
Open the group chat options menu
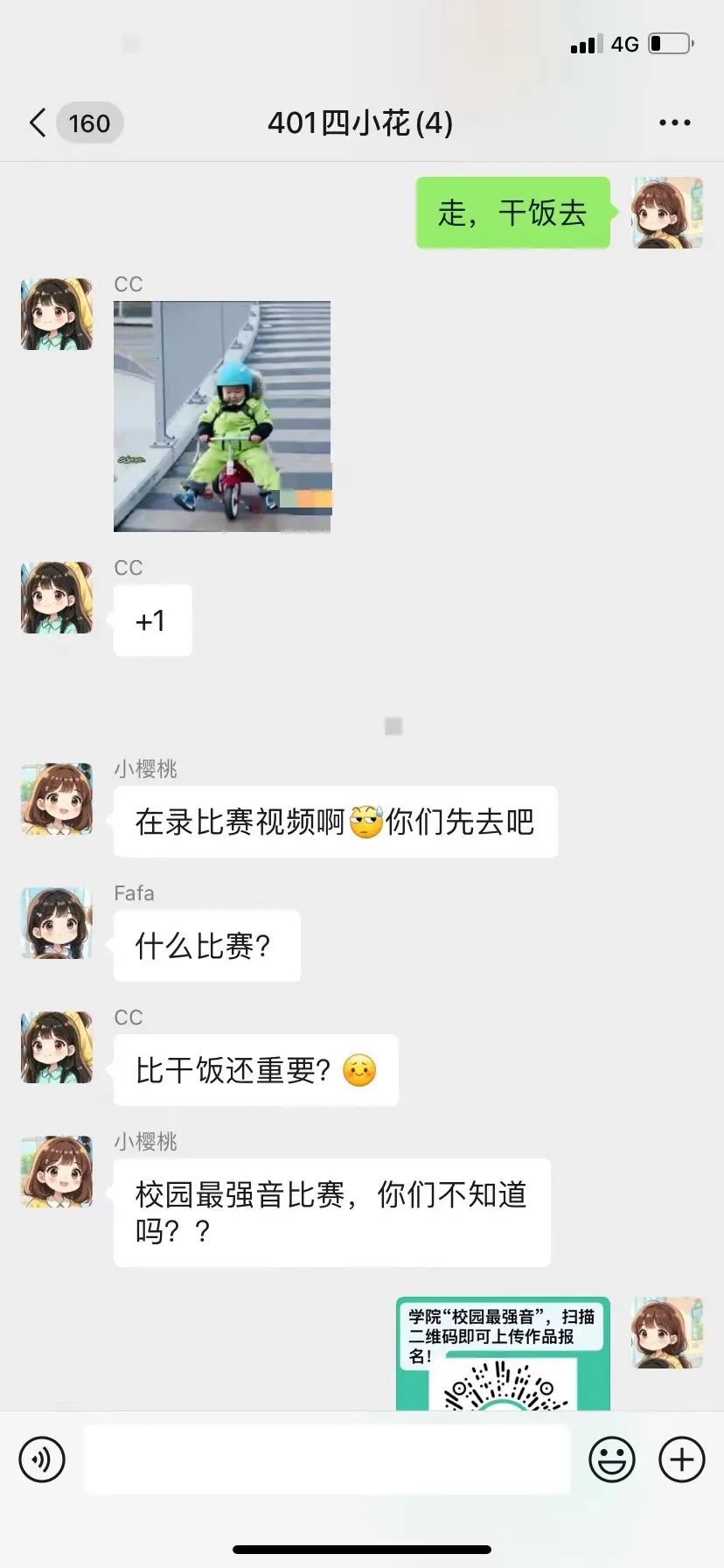pyautogui.click(x=674, y=123)
